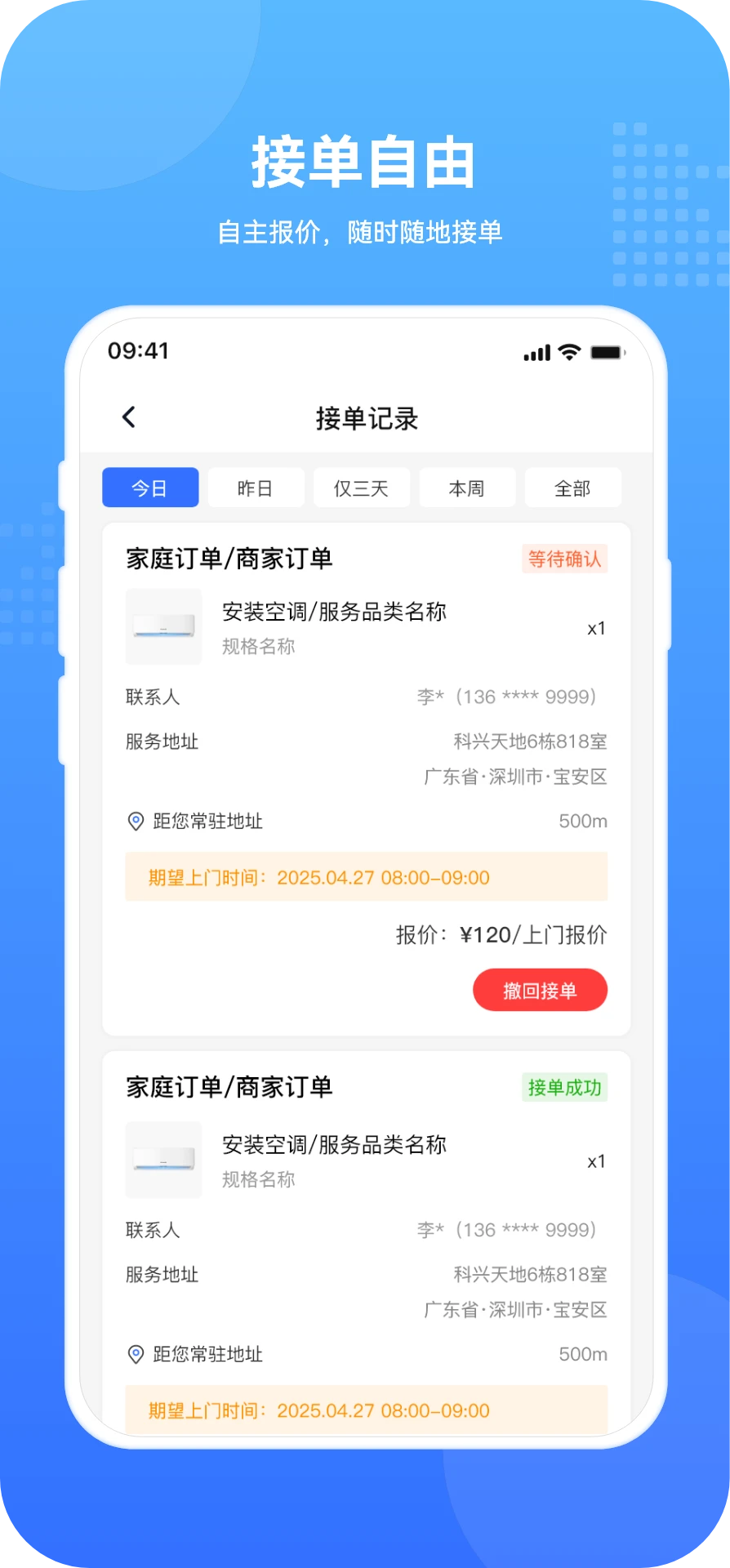
Task: Tap the cellular signal bars indicator
Action: [535, 352]
